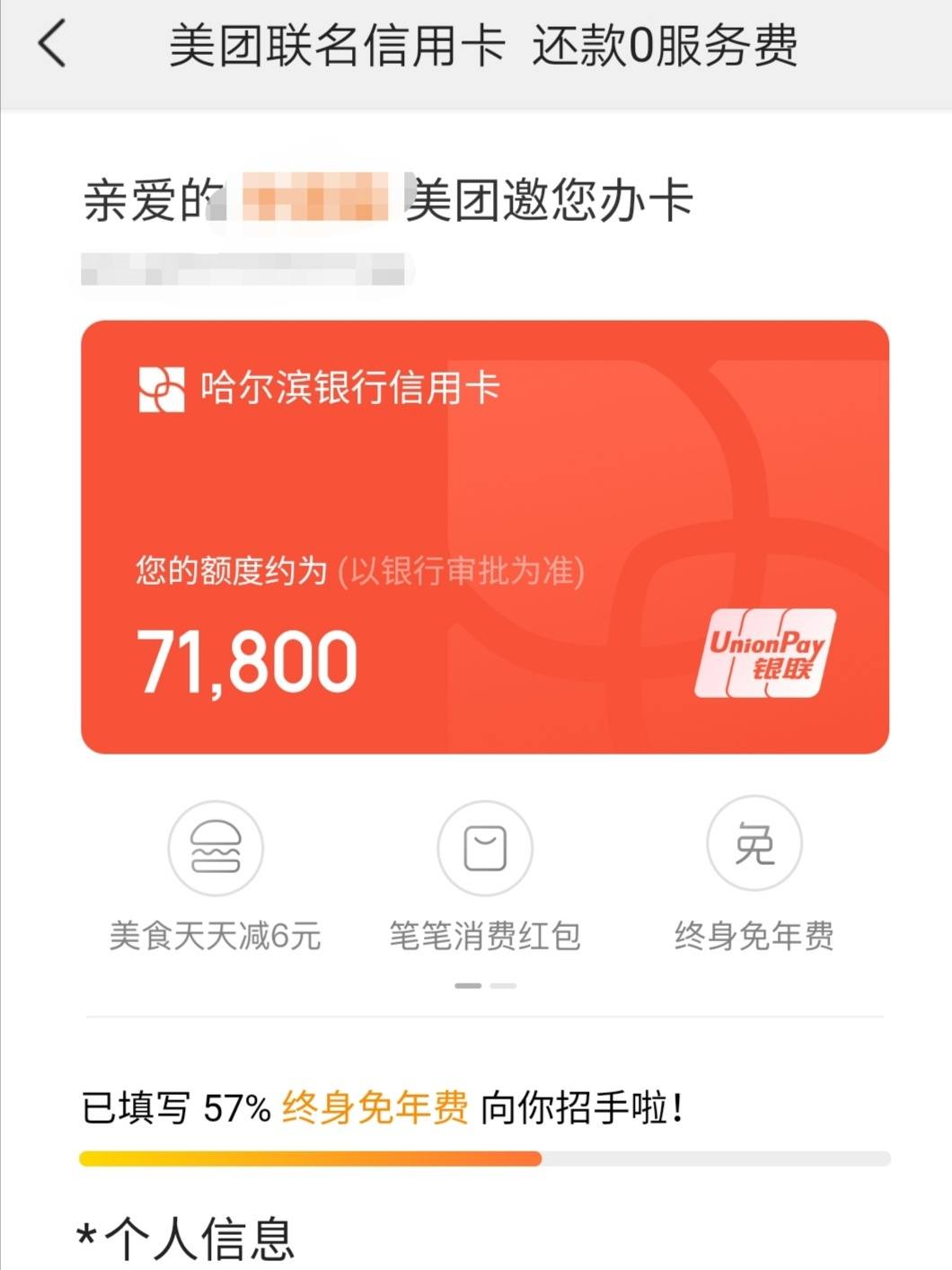The height and width of the screenshot is (1270, 952).
Task: Select the first carousel indicator dot
Action: pos(468,986)
